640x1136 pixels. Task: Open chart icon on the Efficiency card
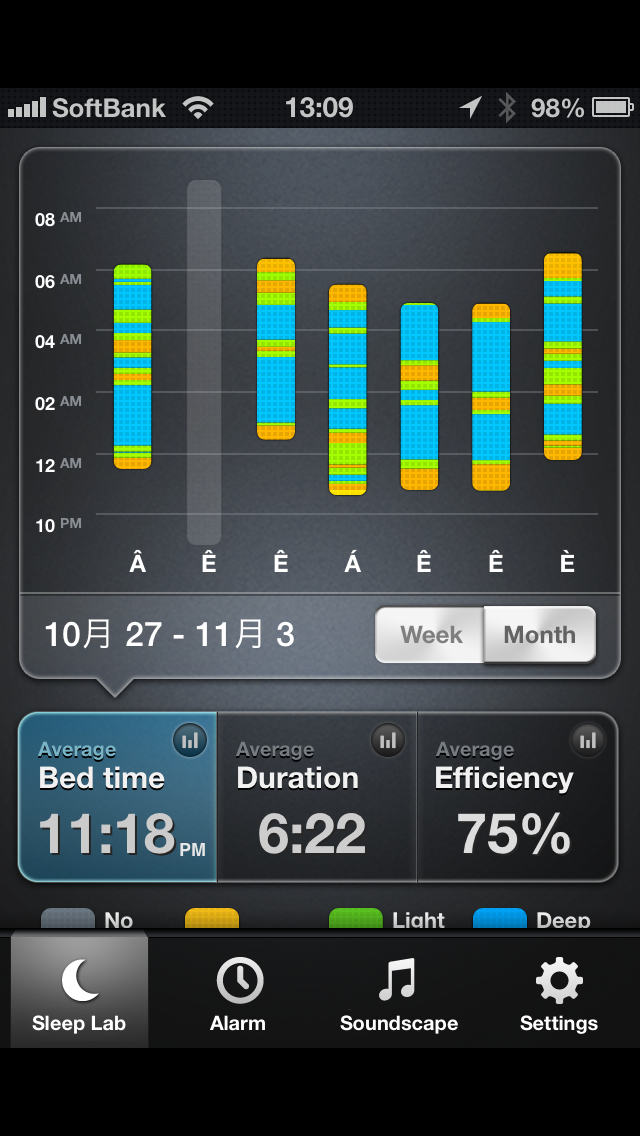pos(588,740)
